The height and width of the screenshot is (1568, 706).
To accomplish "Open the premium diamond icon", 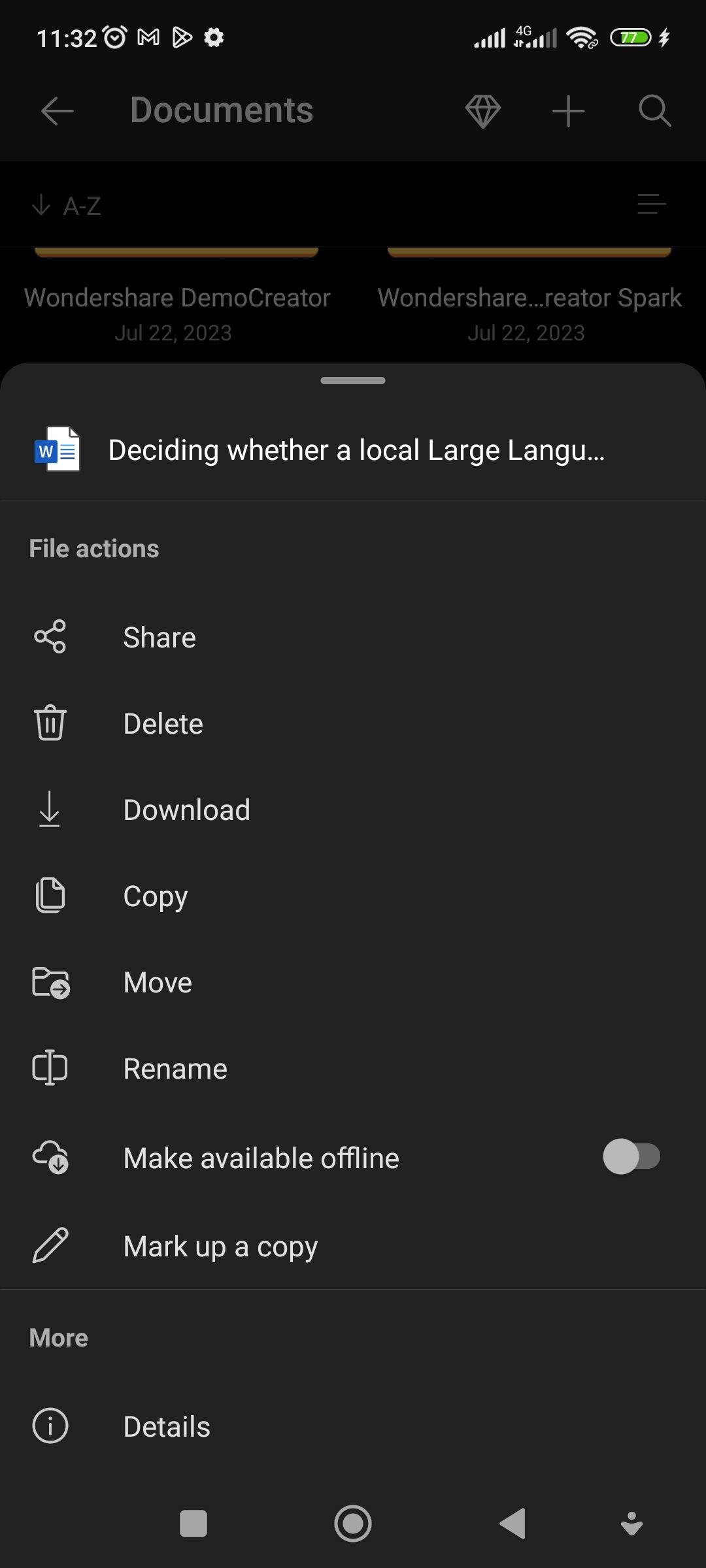I will (482, 110).
